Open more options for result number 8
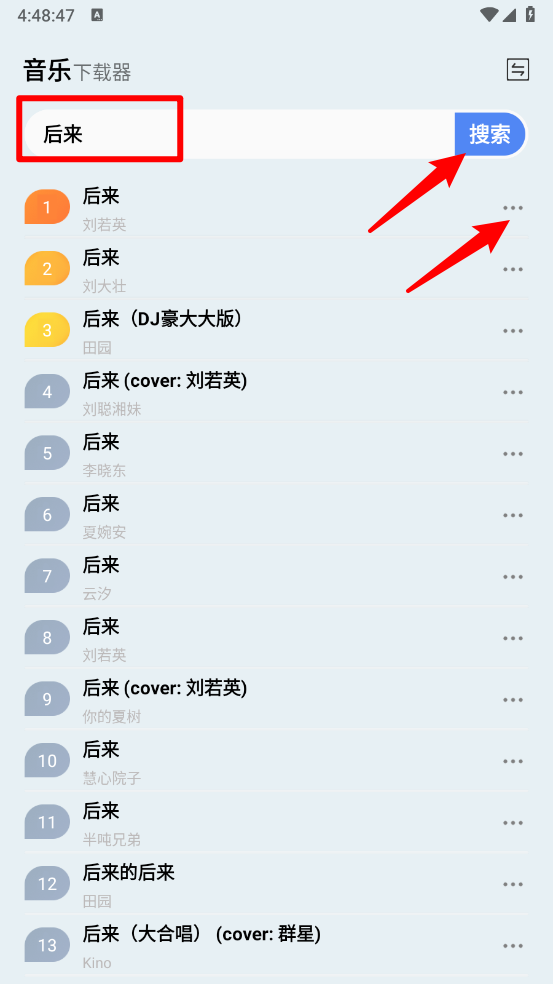Viewport: 553px width, 984px height. [513, 638]
